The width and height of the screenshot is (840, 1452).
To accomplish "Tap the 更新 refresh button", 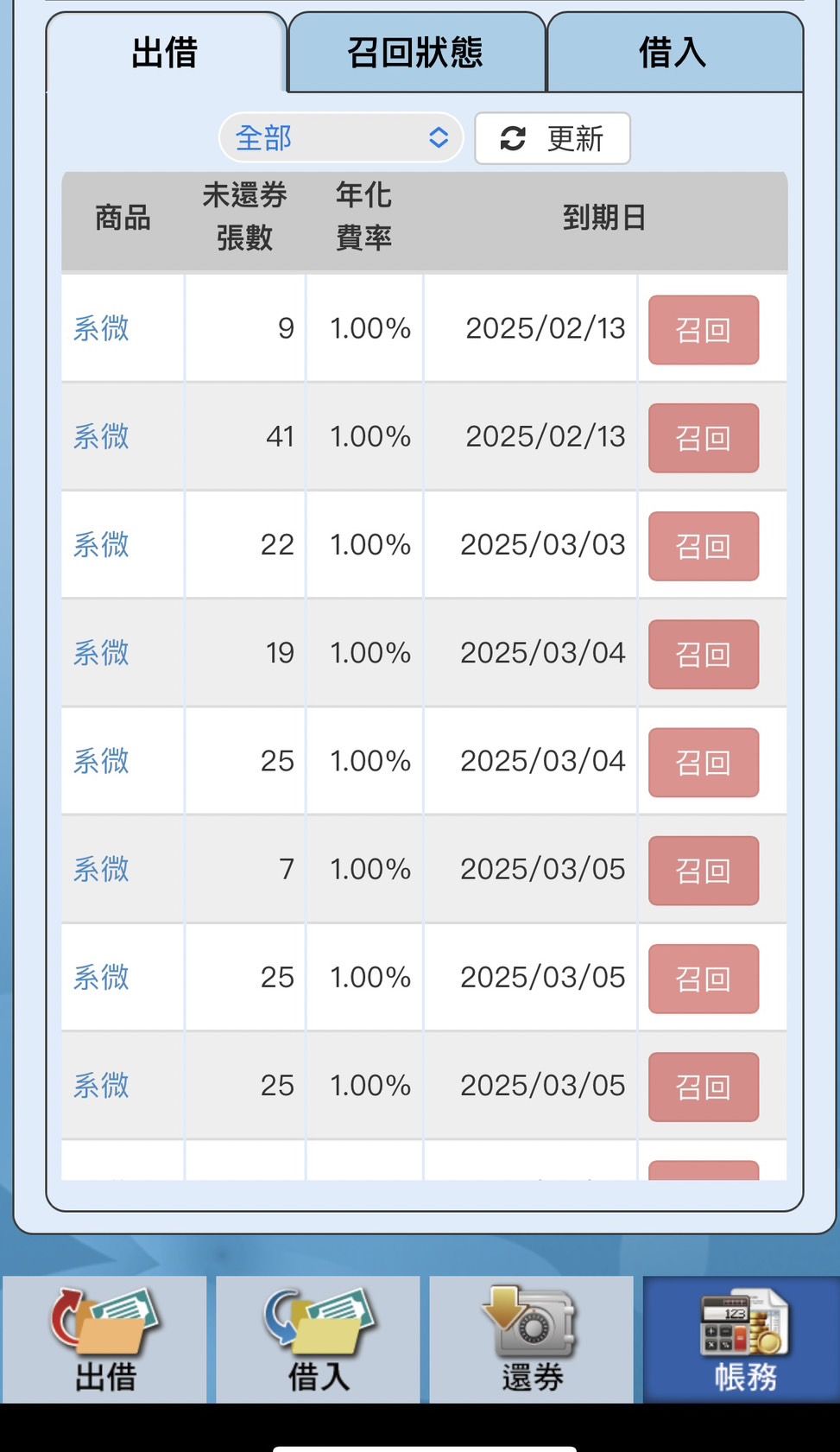I will pos(553,138).
